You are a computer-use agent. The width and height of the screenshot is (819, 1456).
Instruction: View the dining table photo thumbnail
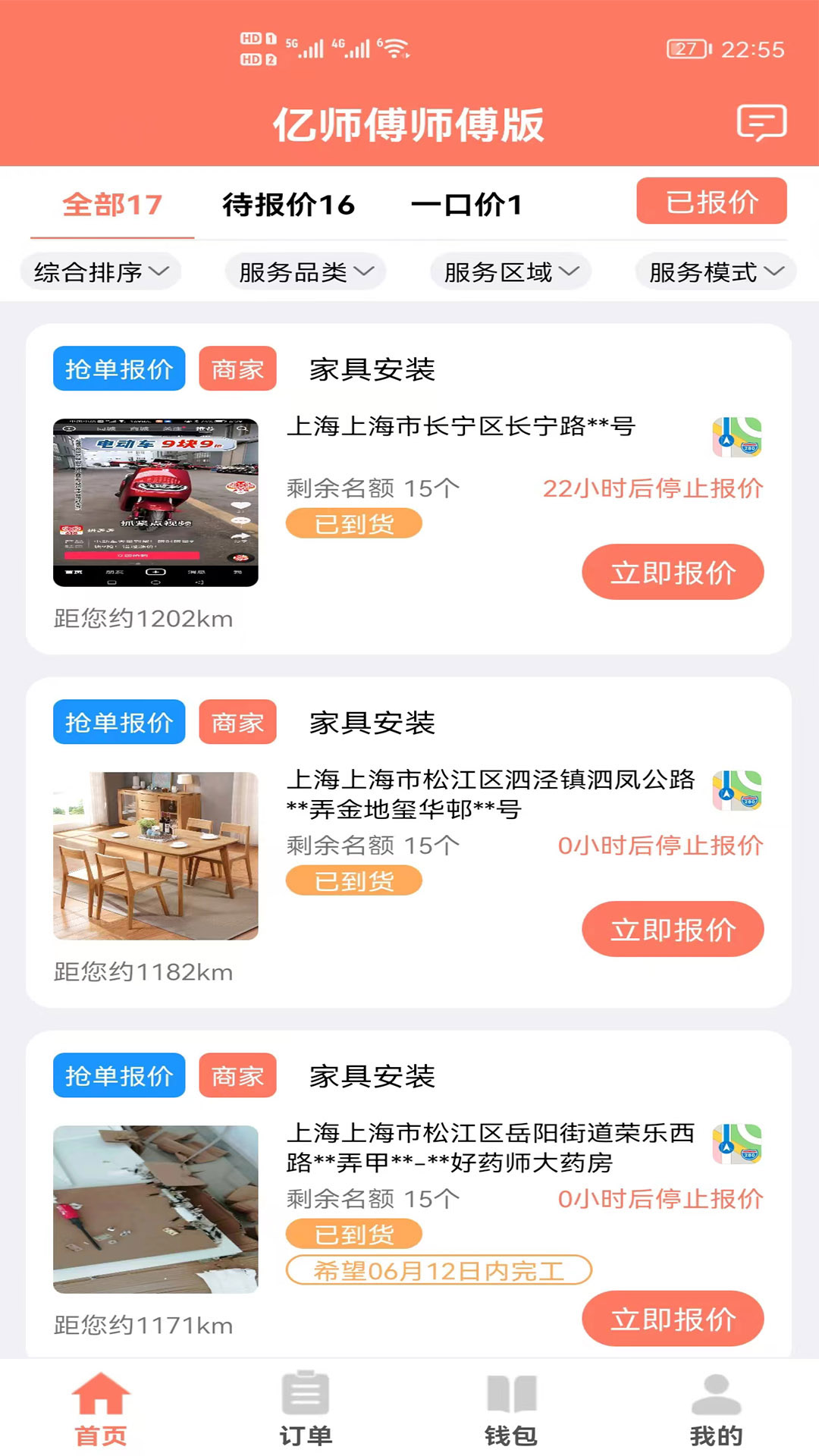pos(157,855)
